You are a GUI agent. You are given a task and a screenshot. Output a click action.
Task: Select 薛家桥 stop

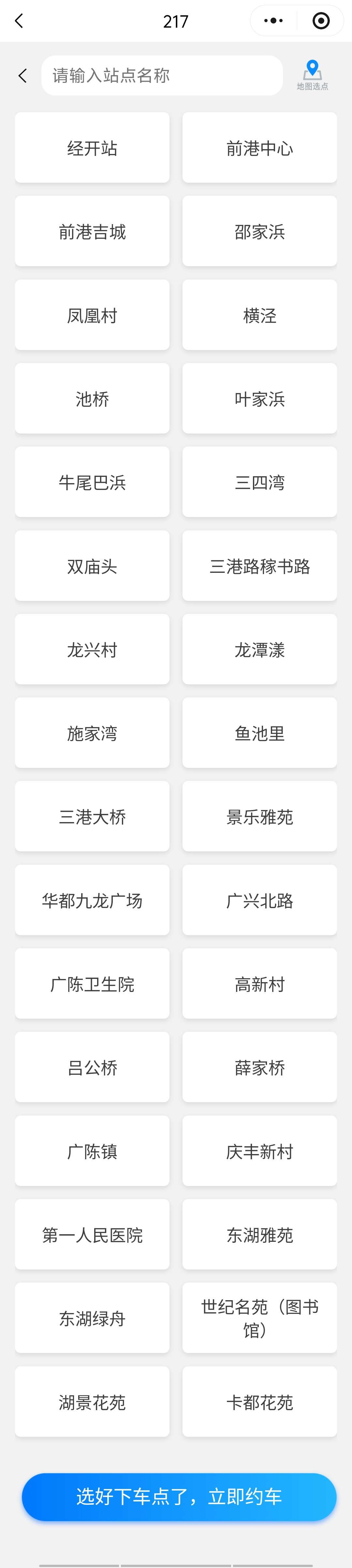coord(259,1067)
